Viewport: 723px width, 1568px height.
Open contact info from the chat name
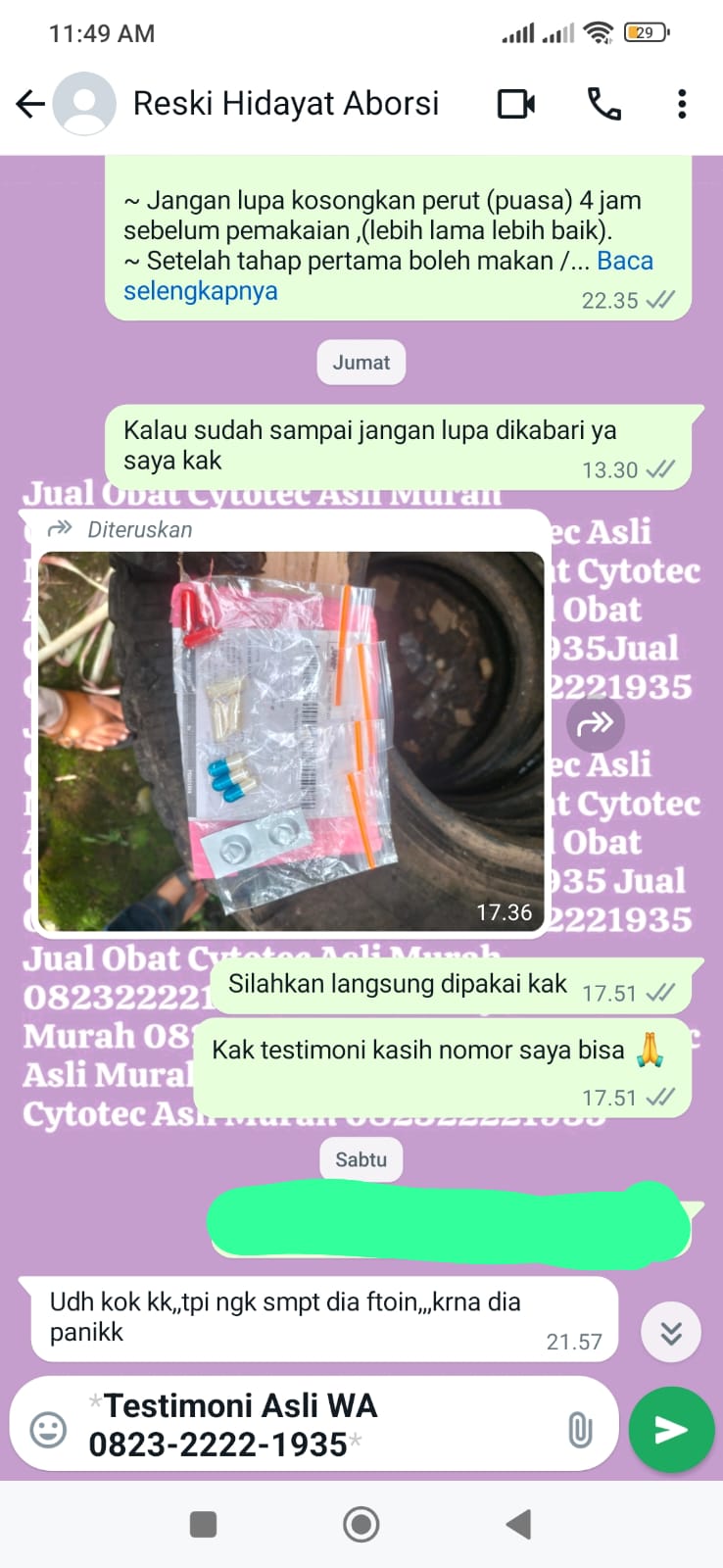[x=285, y=104]
